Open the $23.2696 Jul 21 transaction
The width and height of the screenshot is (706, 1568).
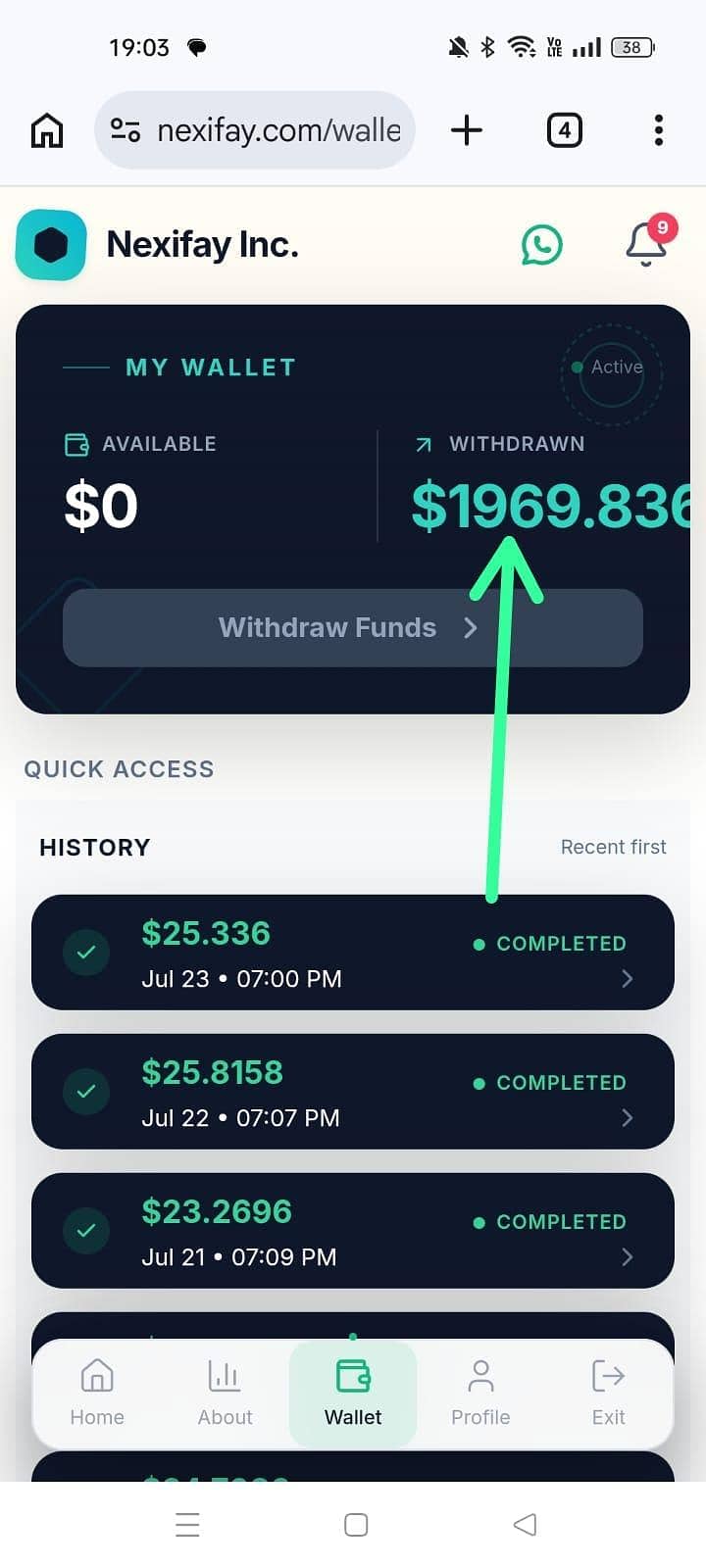click(x=353, y=1231)
